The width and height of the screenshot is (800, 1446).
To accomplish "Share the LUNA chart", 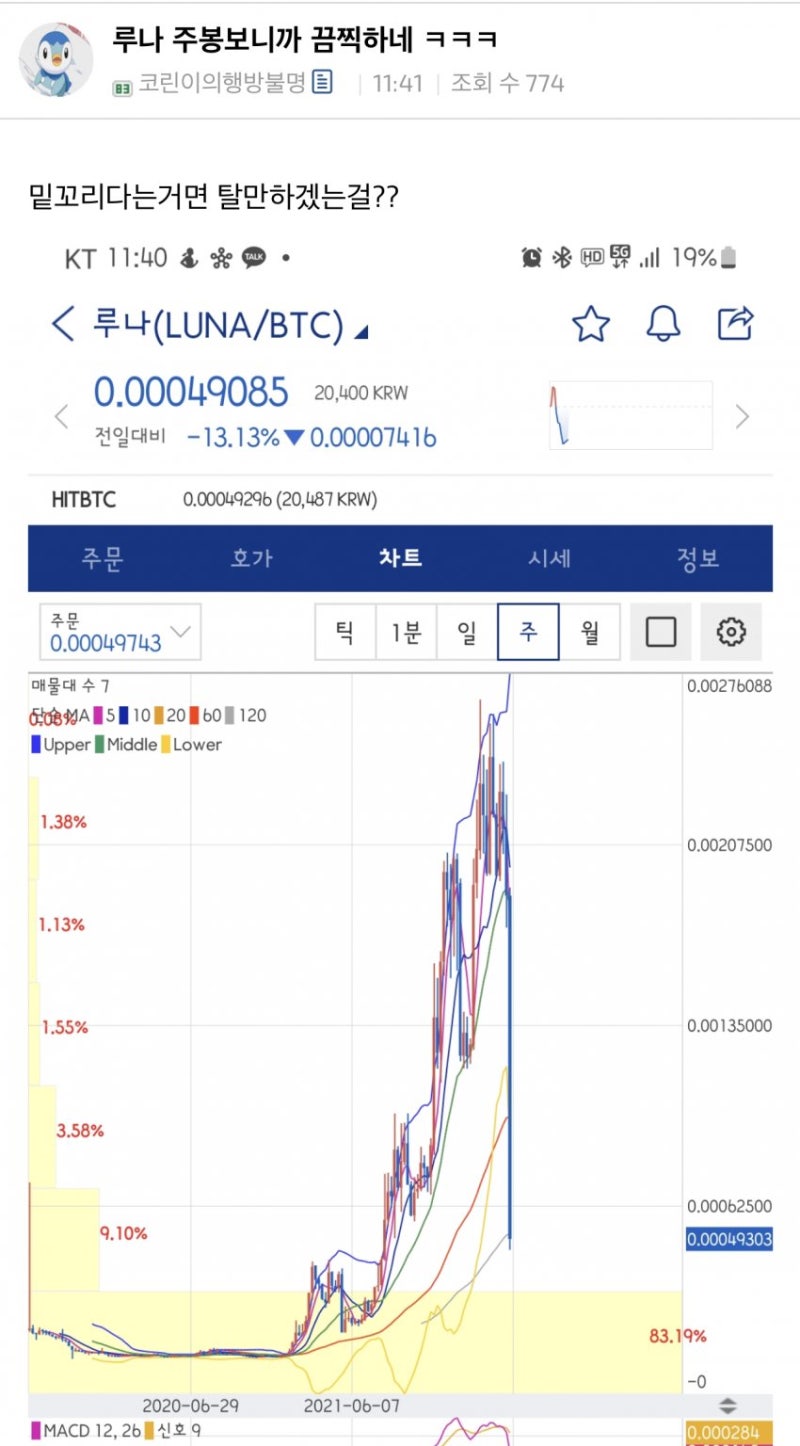I will (x=735, y=324).
